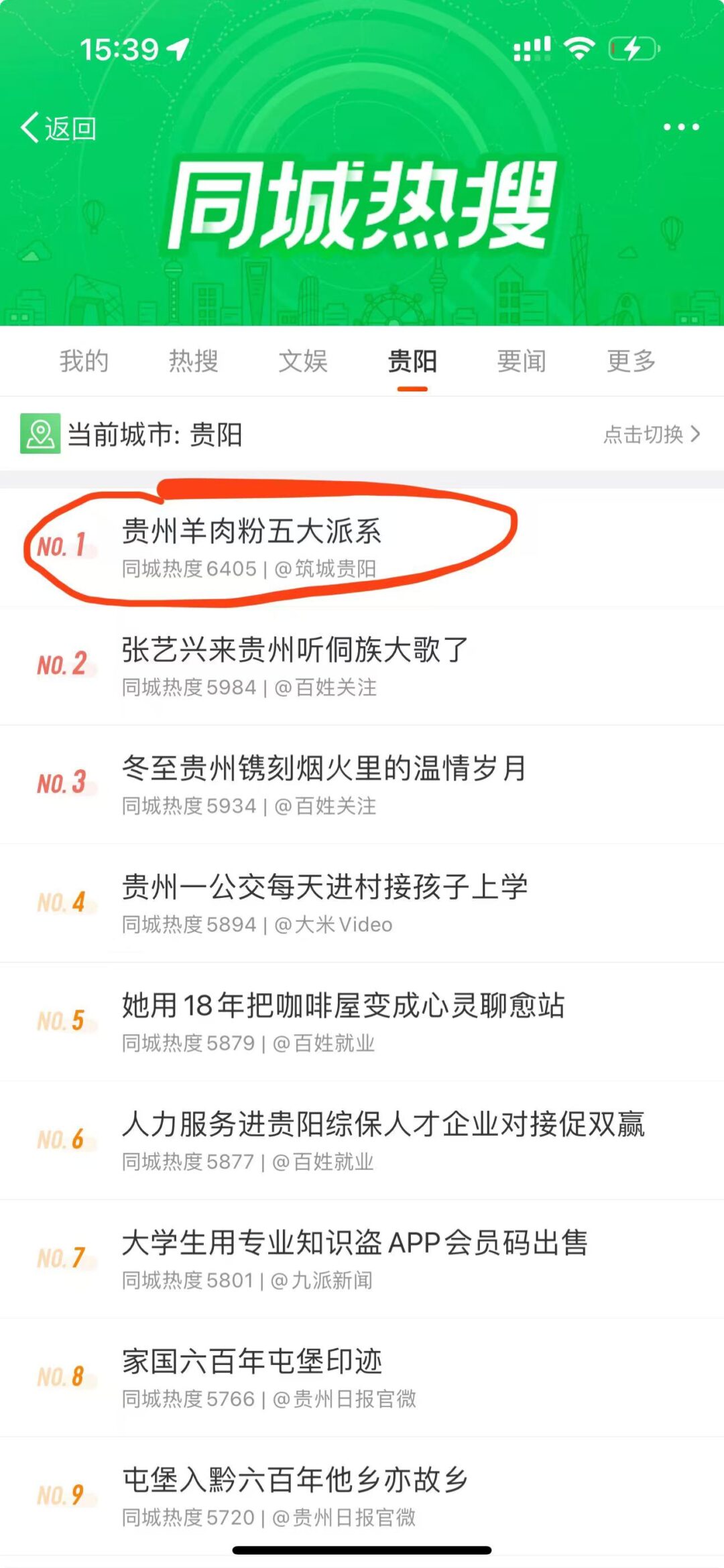724x1568 pixels.
Task: Select the 文娱 tab
Action: 303,361
